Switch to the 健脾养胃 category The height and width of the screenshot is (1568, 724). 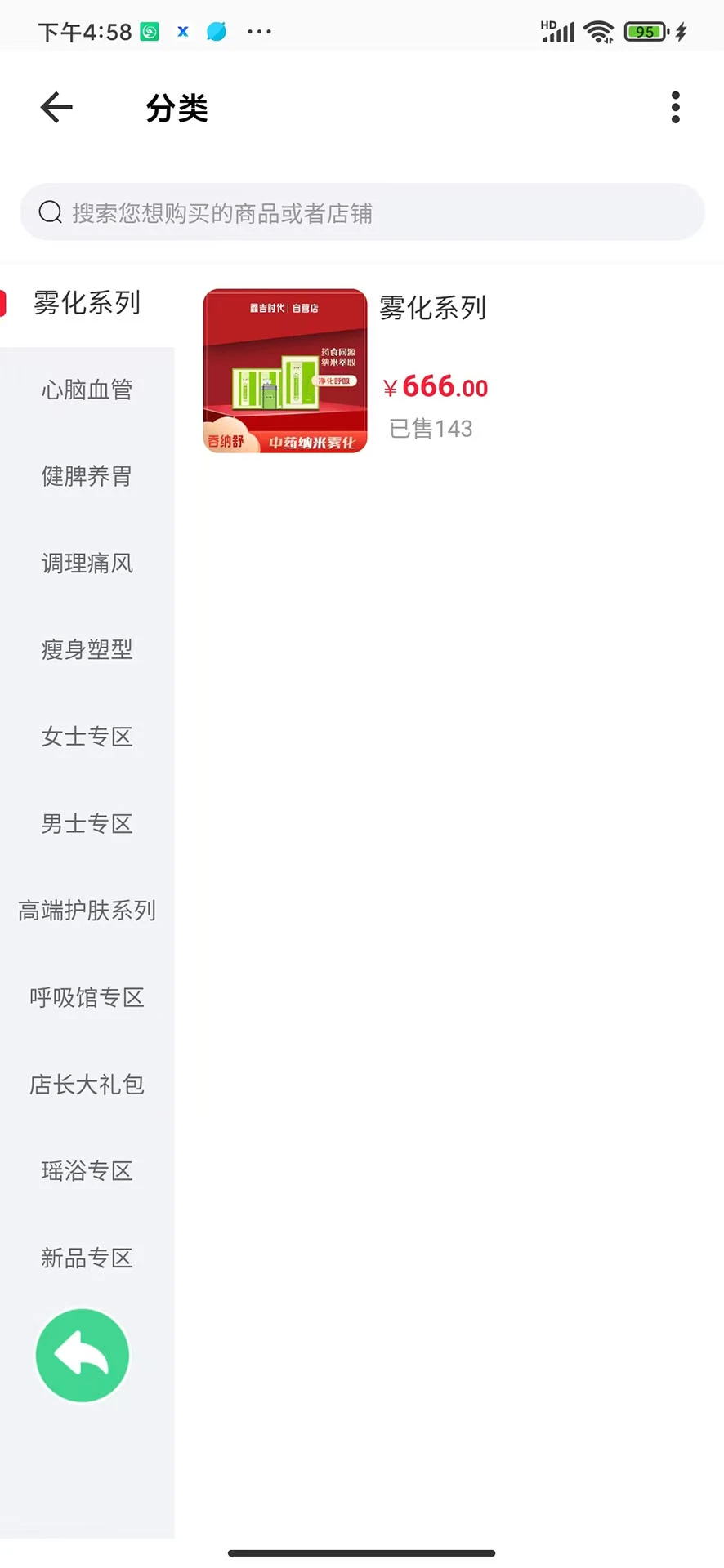click(87, 476)
